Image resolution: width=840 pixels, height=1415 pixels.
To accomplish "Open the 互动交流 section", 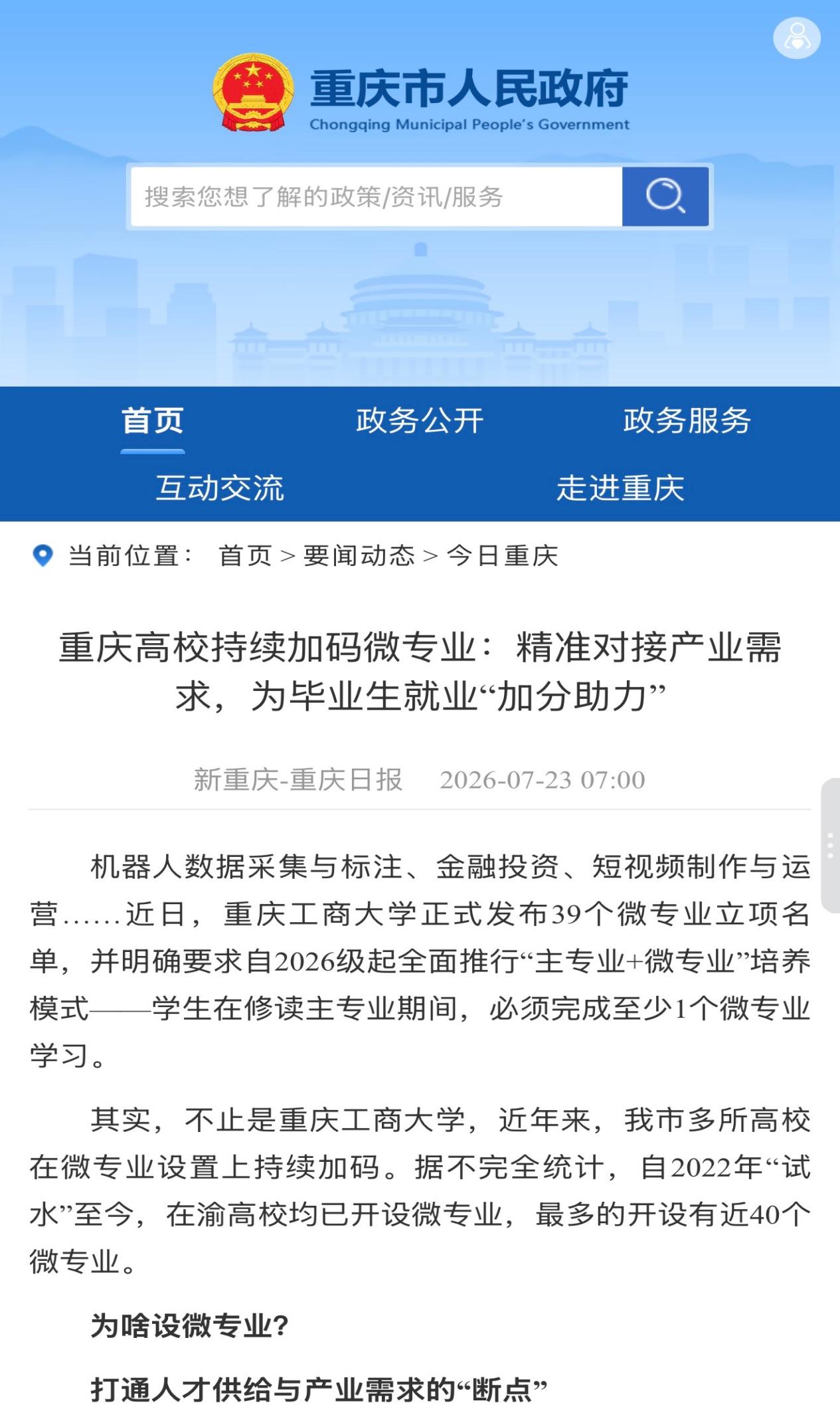I will (x=220, y=488).
